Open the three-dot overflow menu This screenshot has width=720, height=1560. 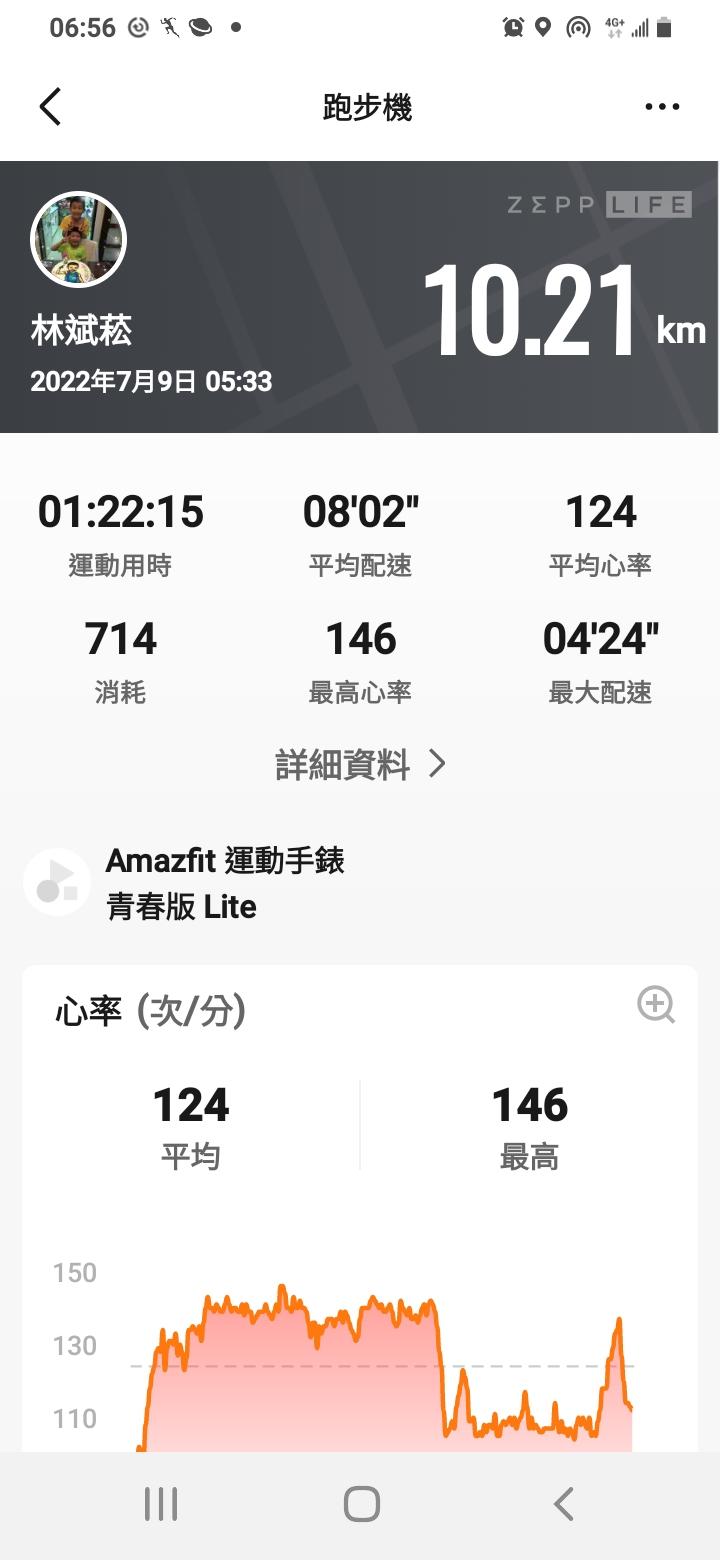[662, 107]
